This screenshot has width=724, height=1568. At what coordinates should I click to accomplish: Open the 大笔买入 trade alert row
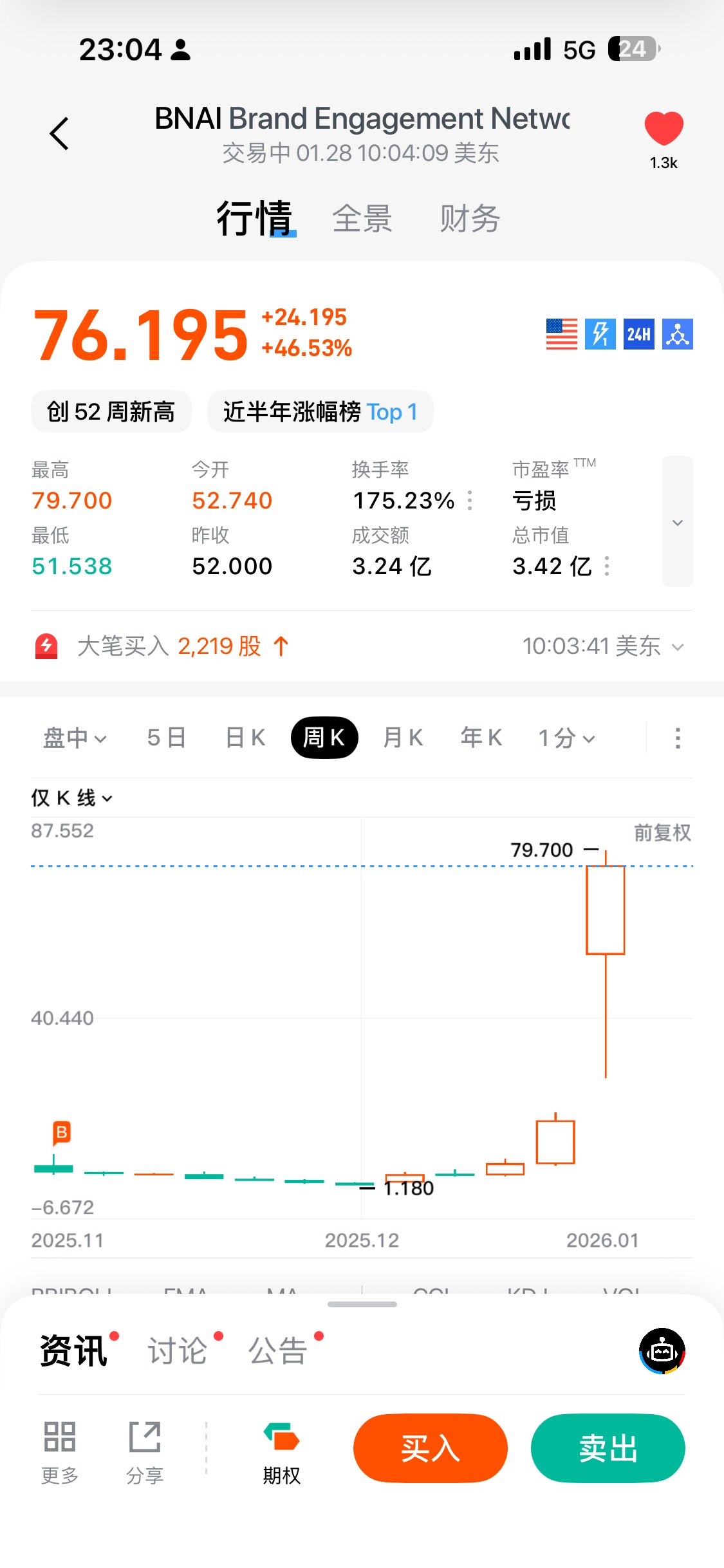[x=360, y=646]
